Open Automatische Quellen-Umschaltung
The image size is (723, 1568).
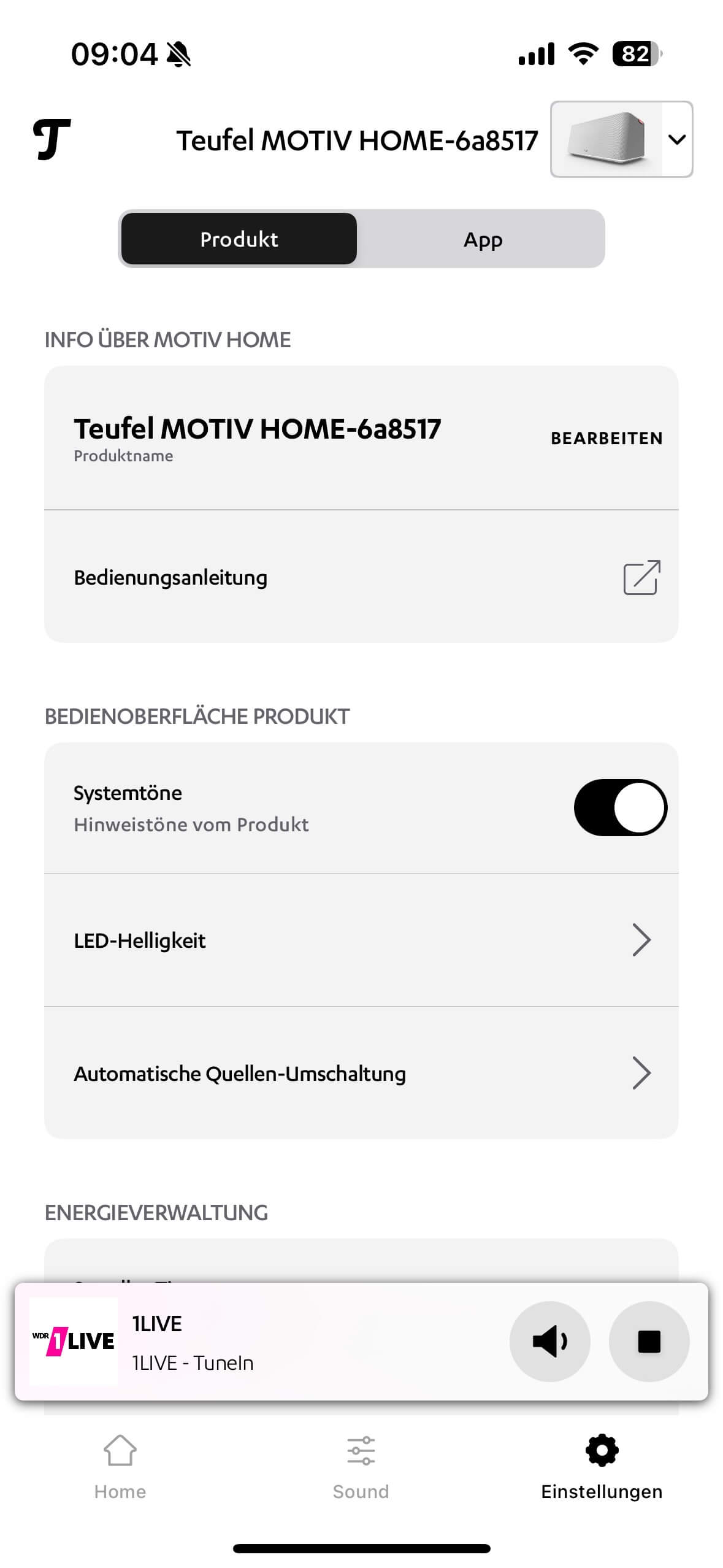click(361, 1073)
